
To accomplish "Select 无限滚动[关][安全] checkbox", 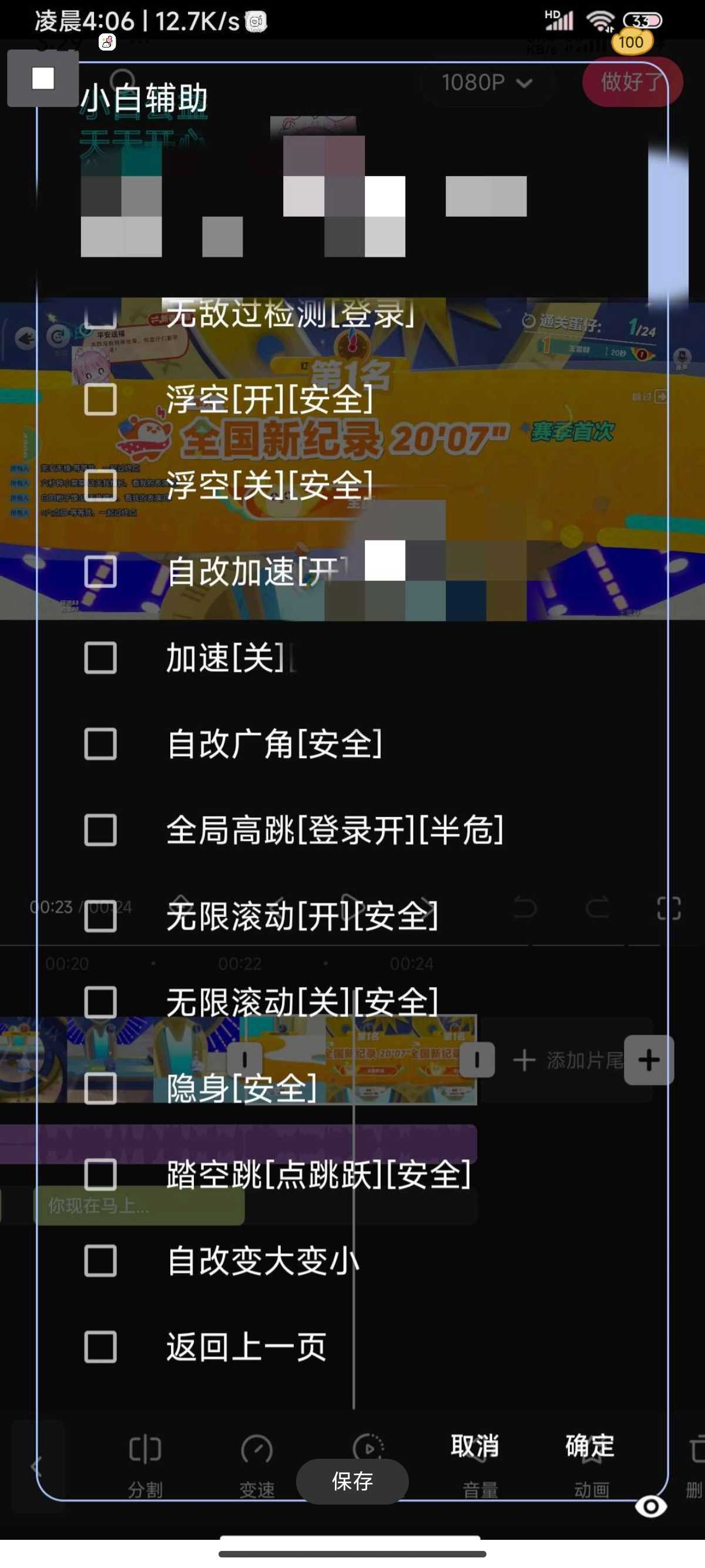I will pyautogui.click(x=100, y=1002).
